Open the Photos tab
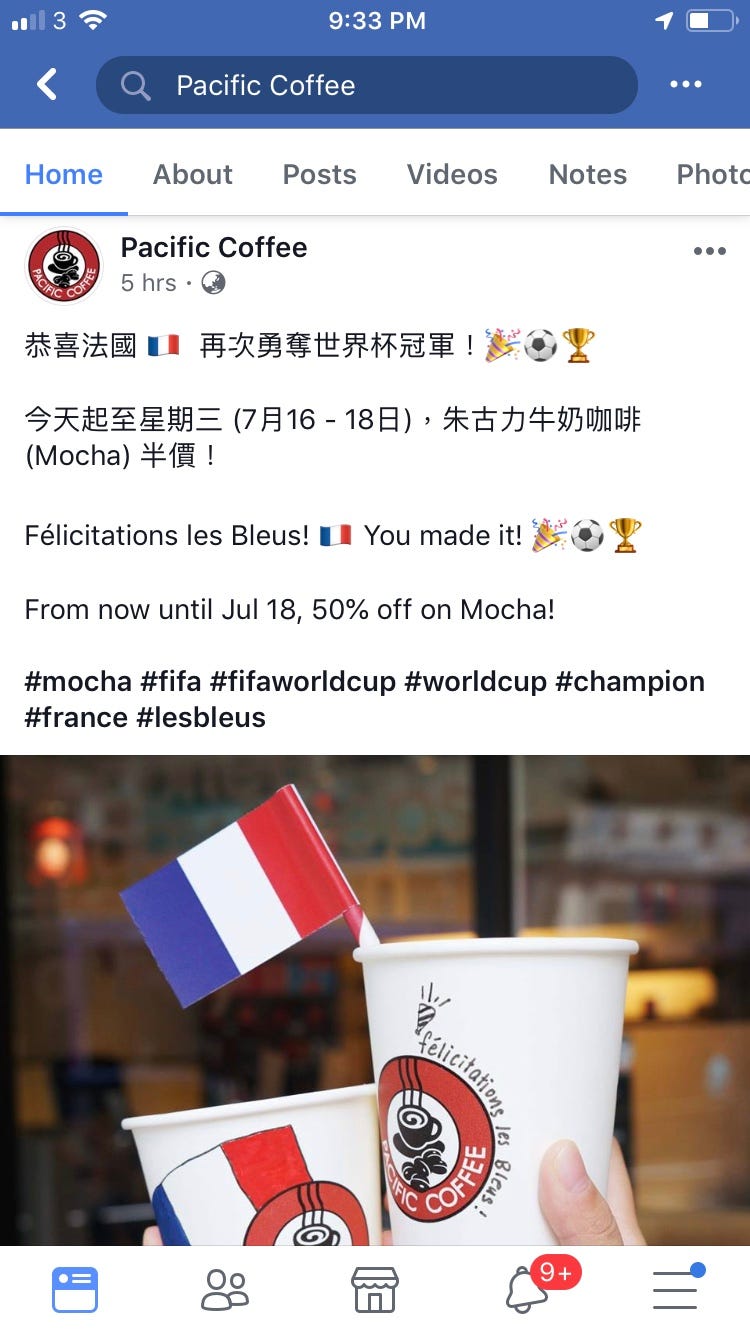 click(712, 174)
